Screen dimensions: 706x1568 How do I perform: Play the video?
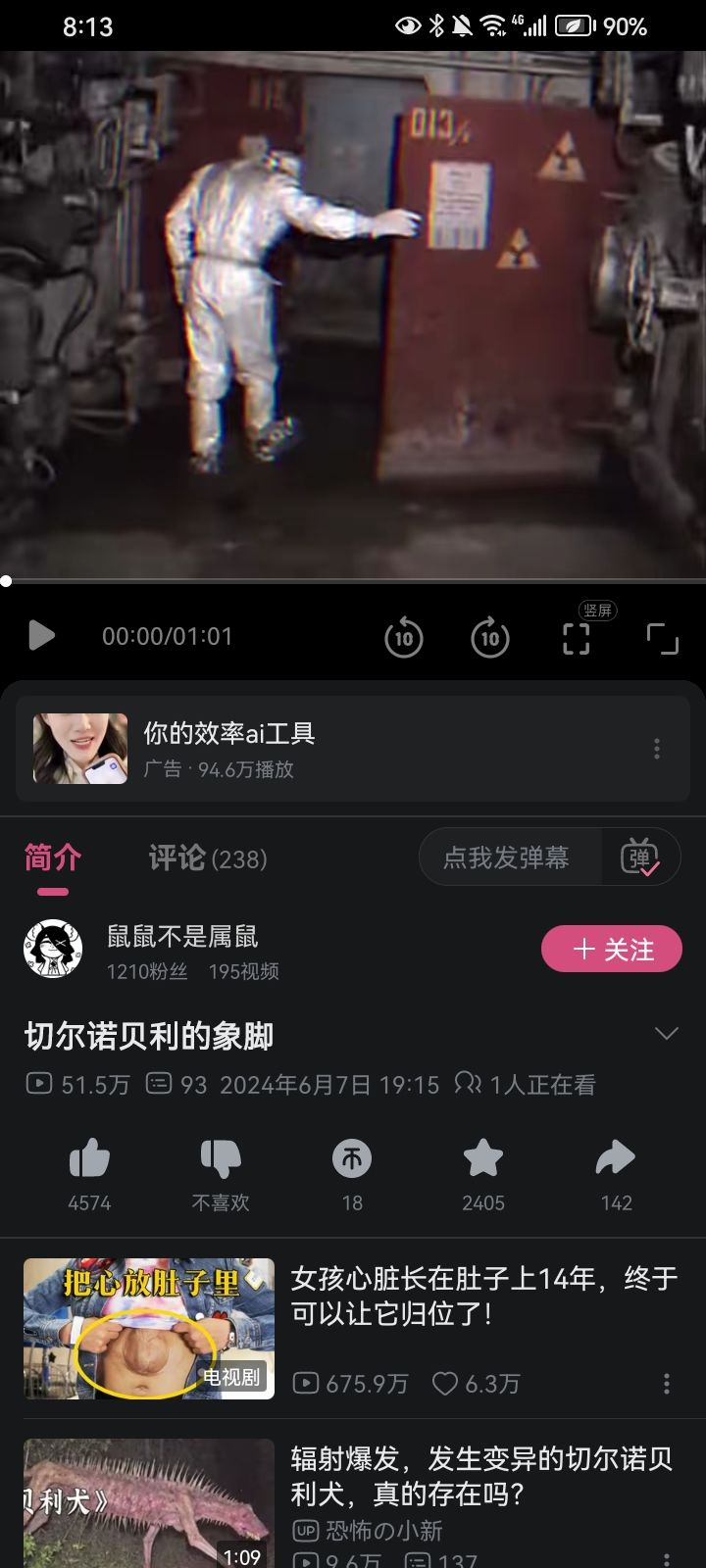click(40, 635)
